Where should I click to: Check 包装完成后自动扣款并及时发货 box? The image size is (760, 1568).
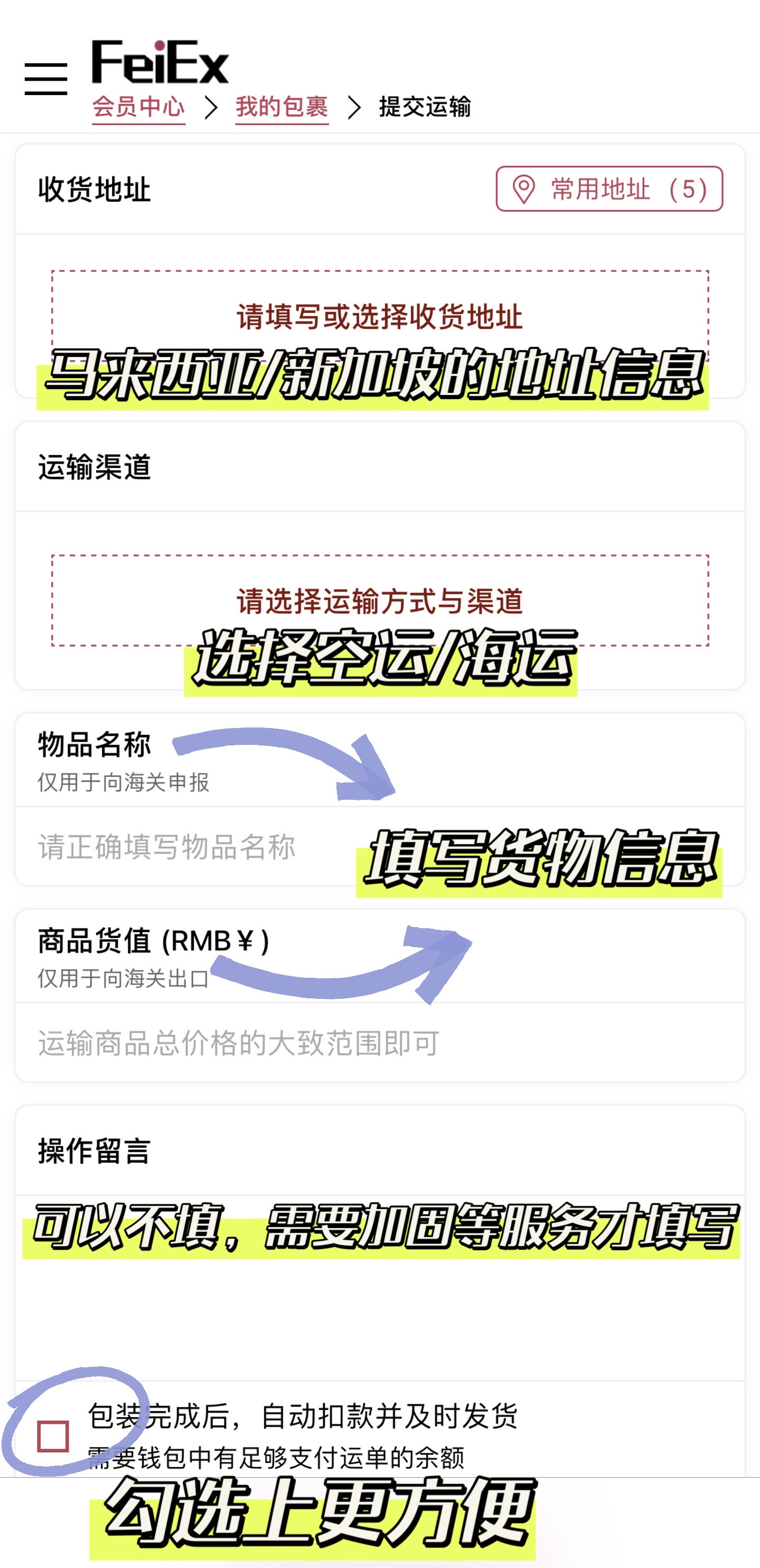pos(53,1436)
